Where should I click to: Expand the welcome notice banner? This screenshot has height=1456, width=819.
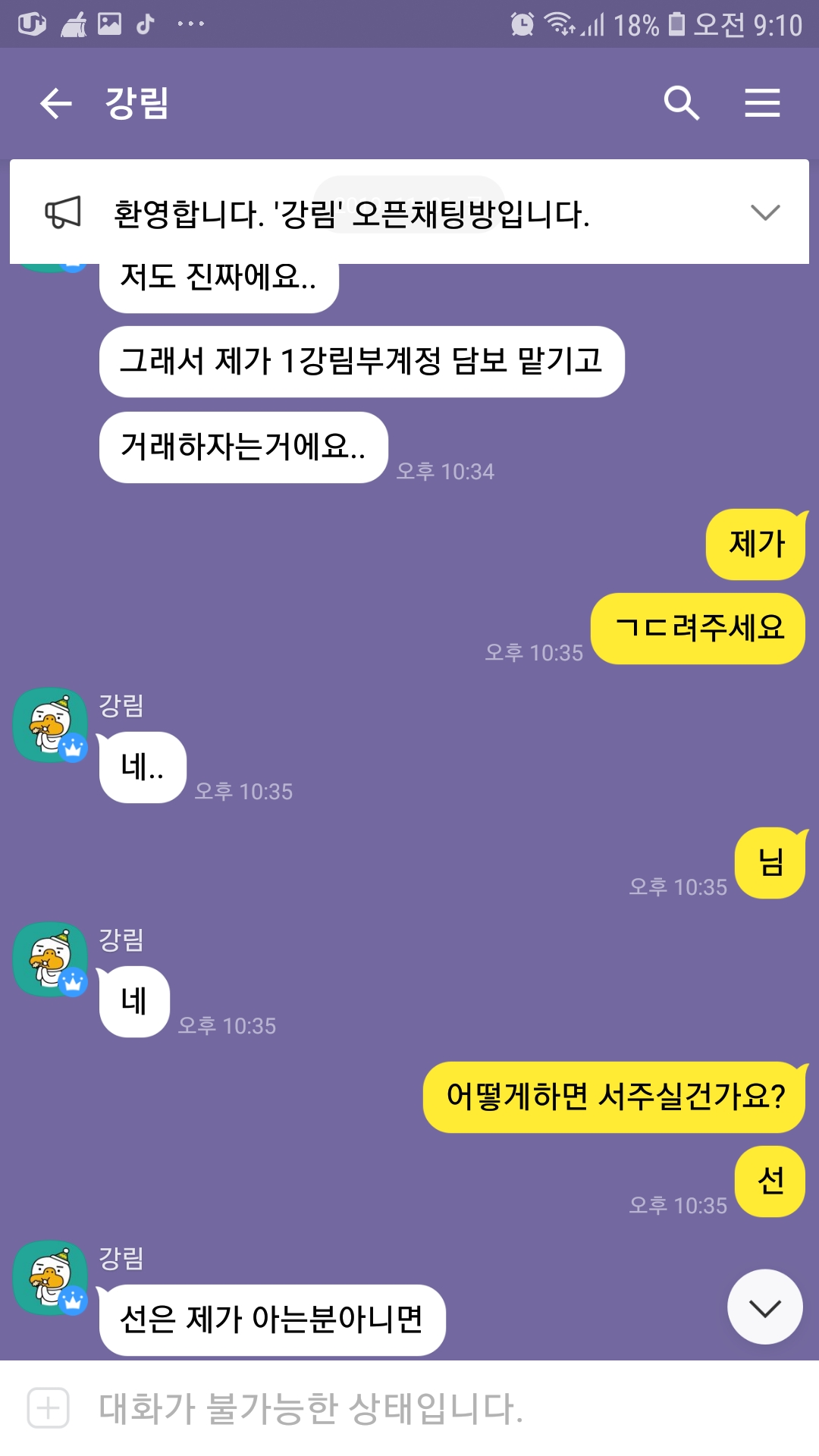point(765,212)
